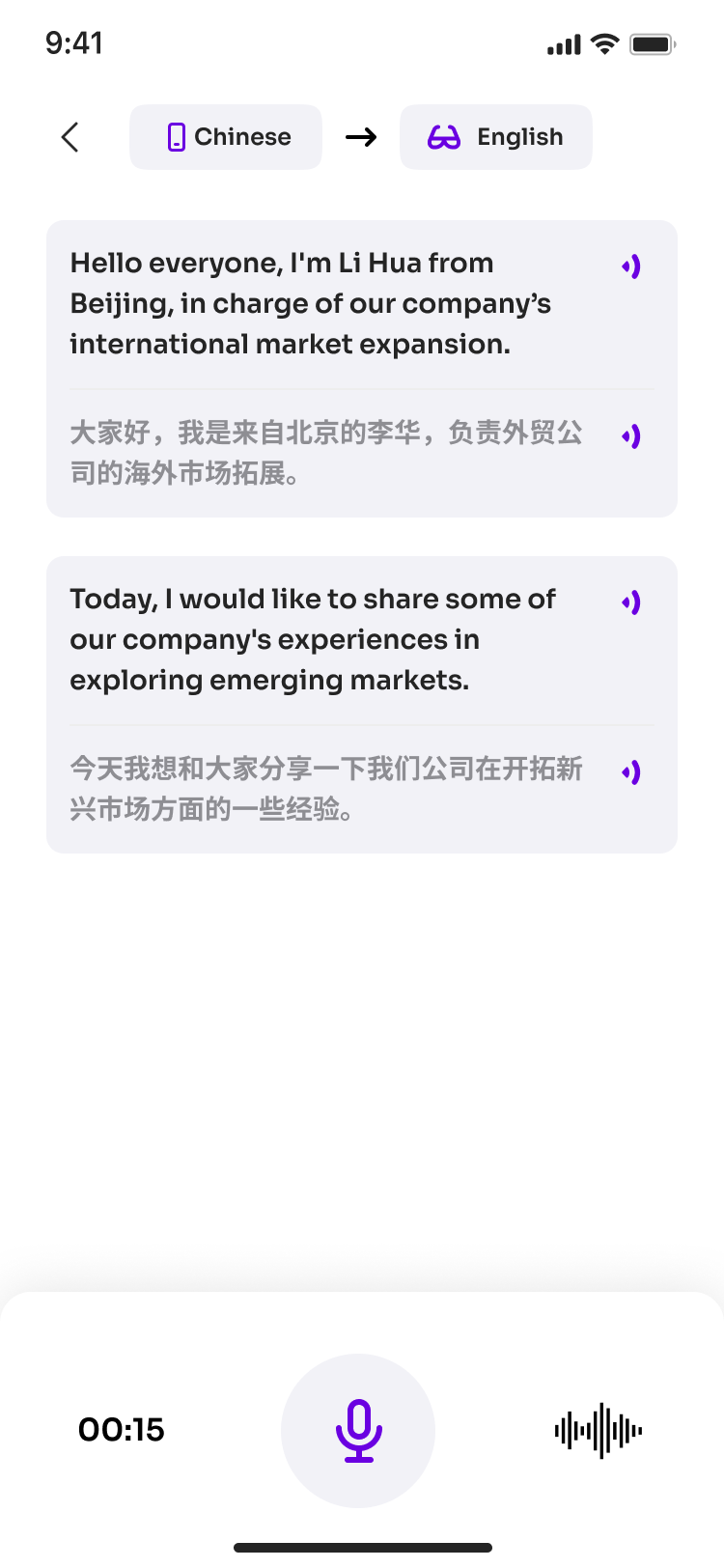Open the English target language selector
724x1568 pixels.
click(495, 137)
